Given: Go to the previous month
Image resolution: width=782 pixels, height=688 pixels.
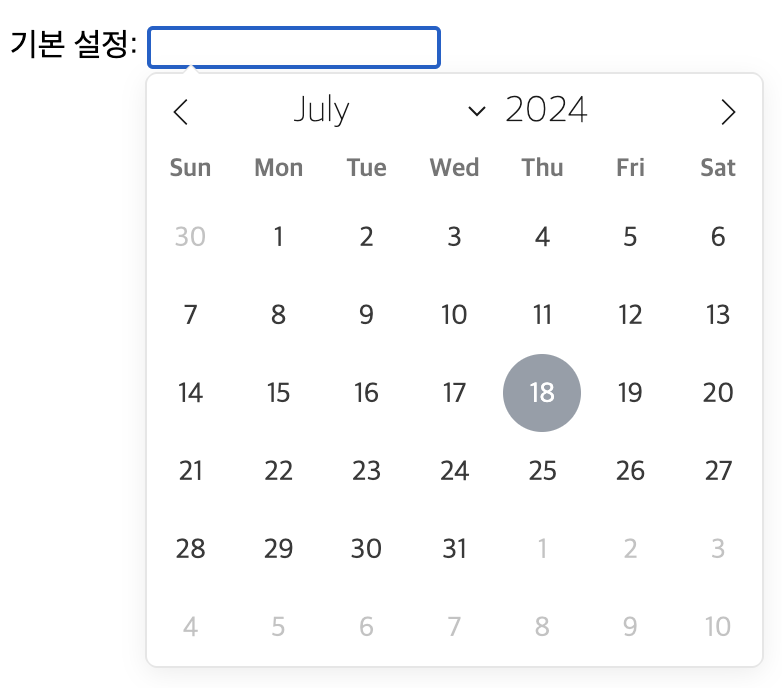Looking at the screenshot, I should [181, 112].
